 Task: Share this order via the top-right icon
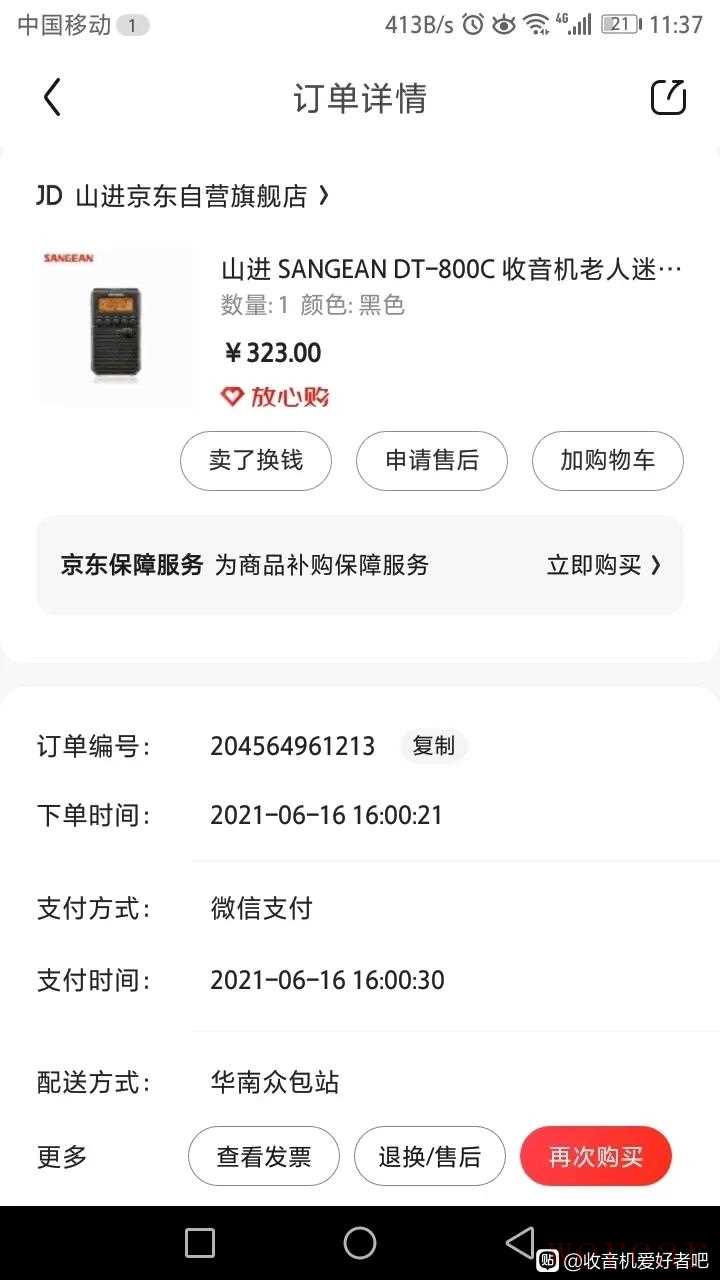[668, 97]
